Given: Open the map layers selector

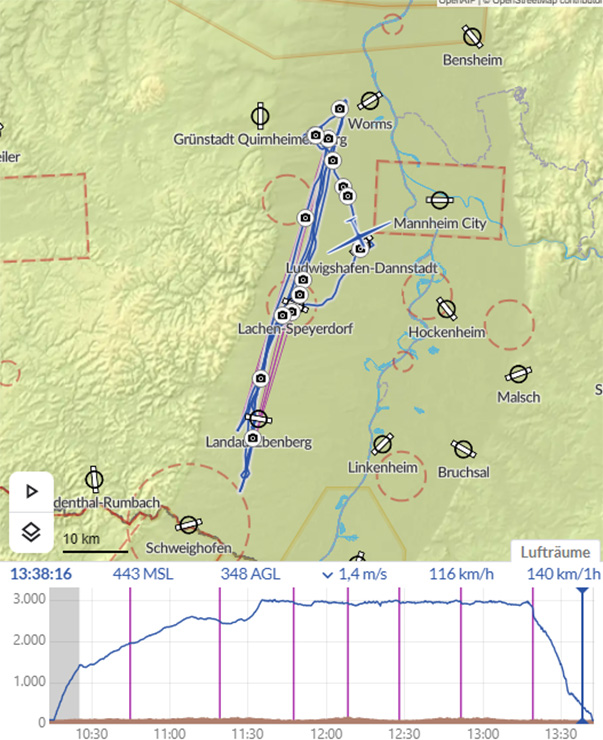Looking at the screenshot, I should point(31,531).
